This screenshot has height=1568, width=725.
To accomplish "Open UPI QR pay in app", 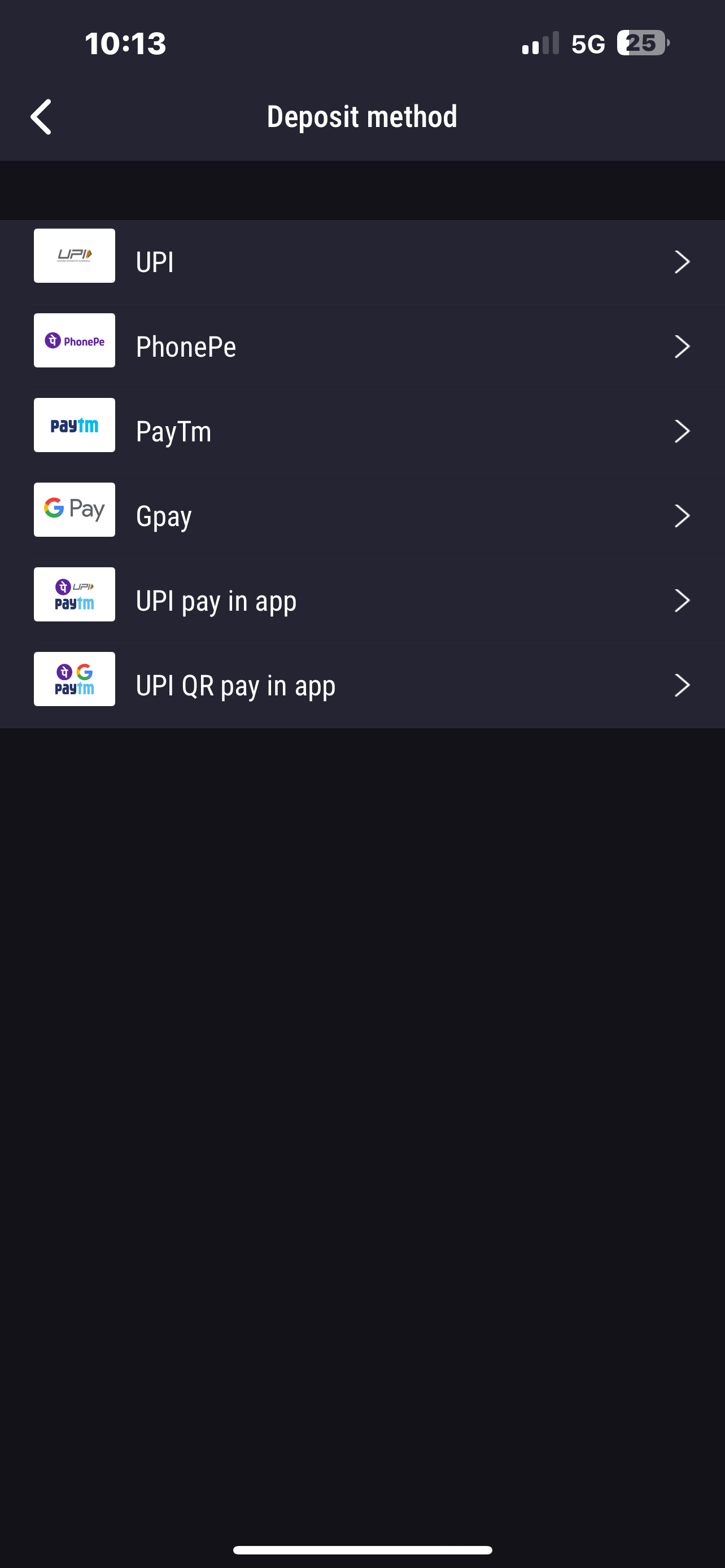I will [361, 685].
